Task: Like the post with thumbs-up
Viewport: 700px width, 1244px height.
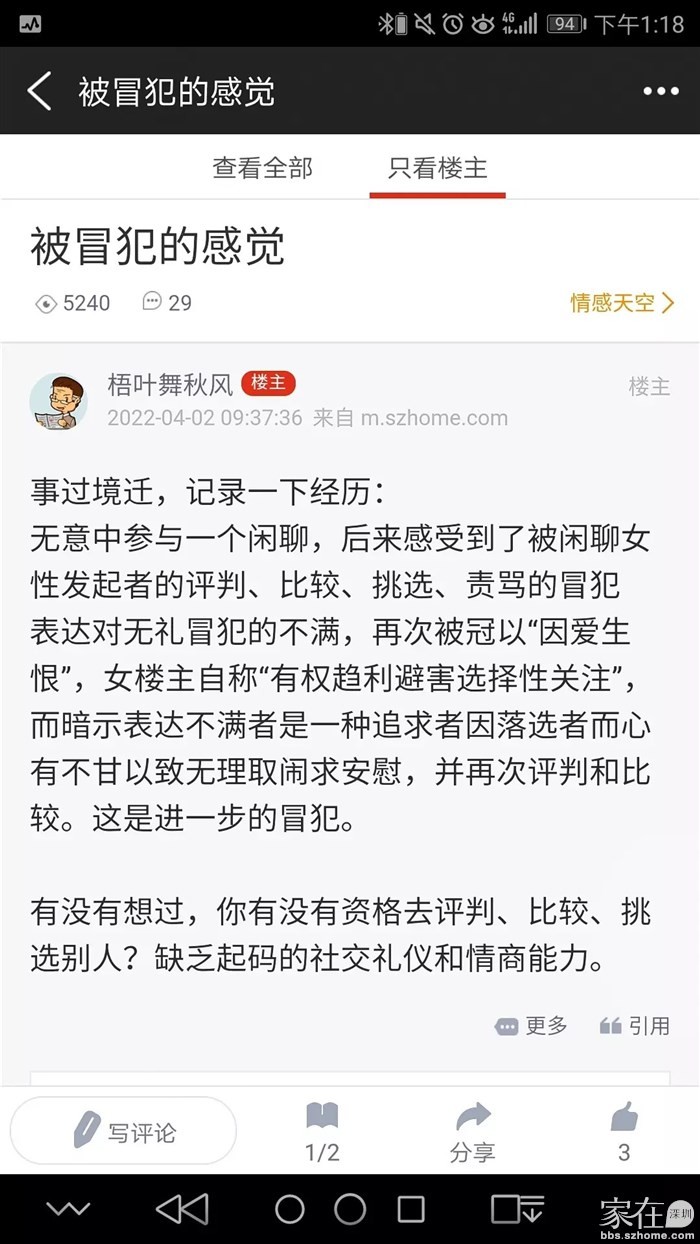Action: click(624, 1131)
